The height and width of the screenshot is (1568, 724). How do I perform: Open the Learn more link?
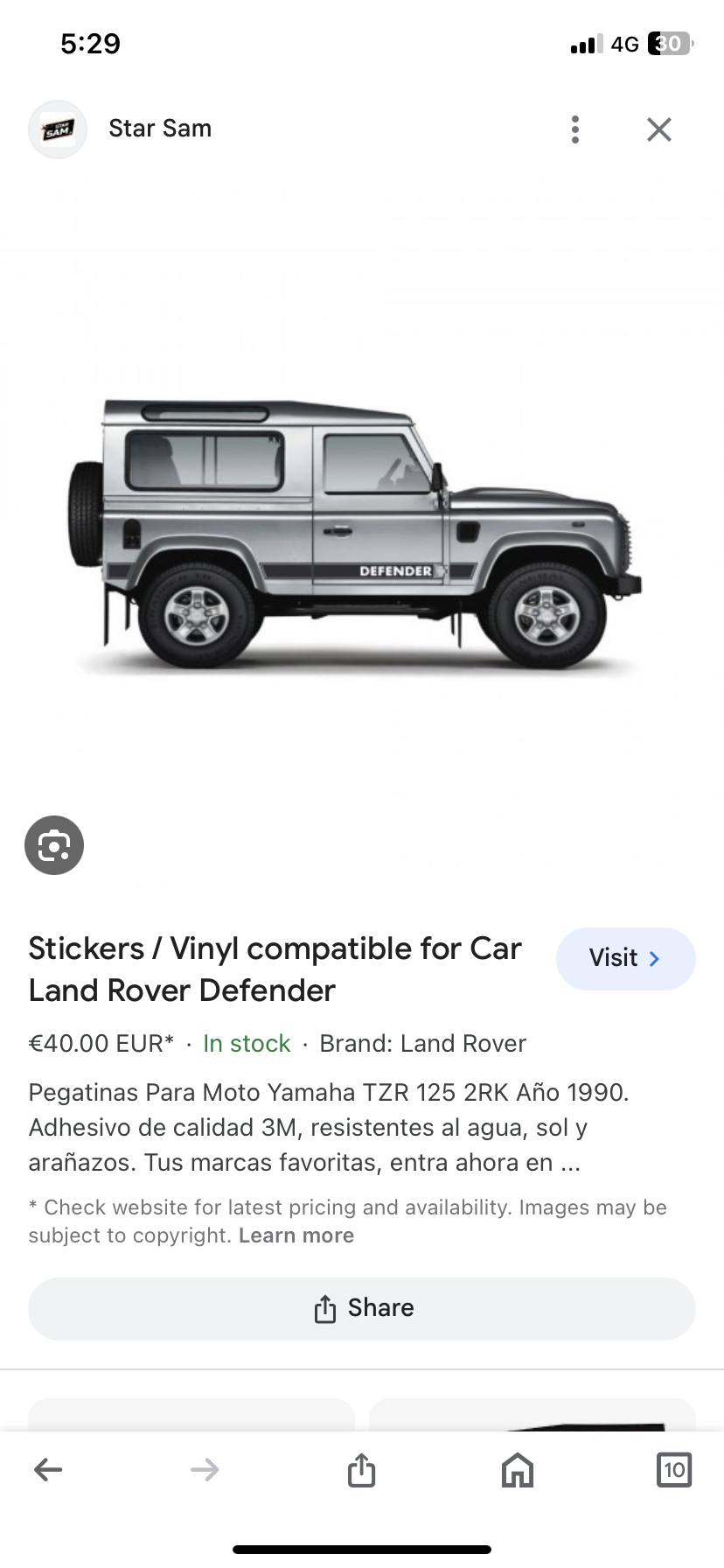[296, 1235]
